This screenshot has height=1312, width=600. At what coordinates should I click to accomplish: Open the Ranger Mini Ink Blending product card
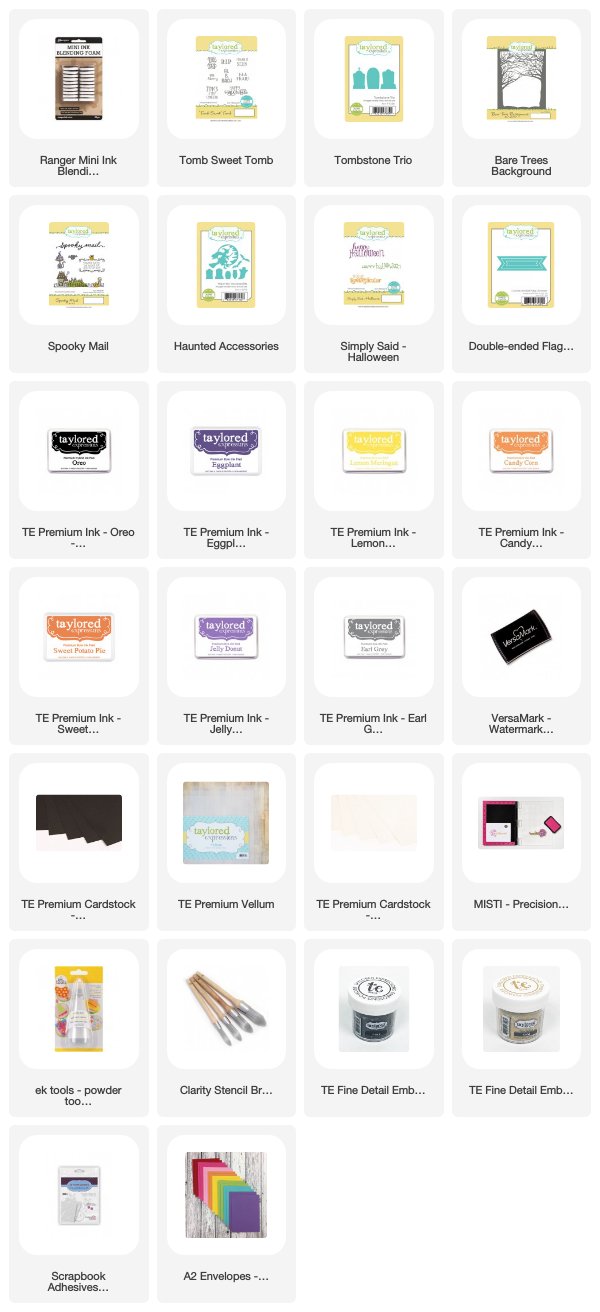[x=78, y=98]
